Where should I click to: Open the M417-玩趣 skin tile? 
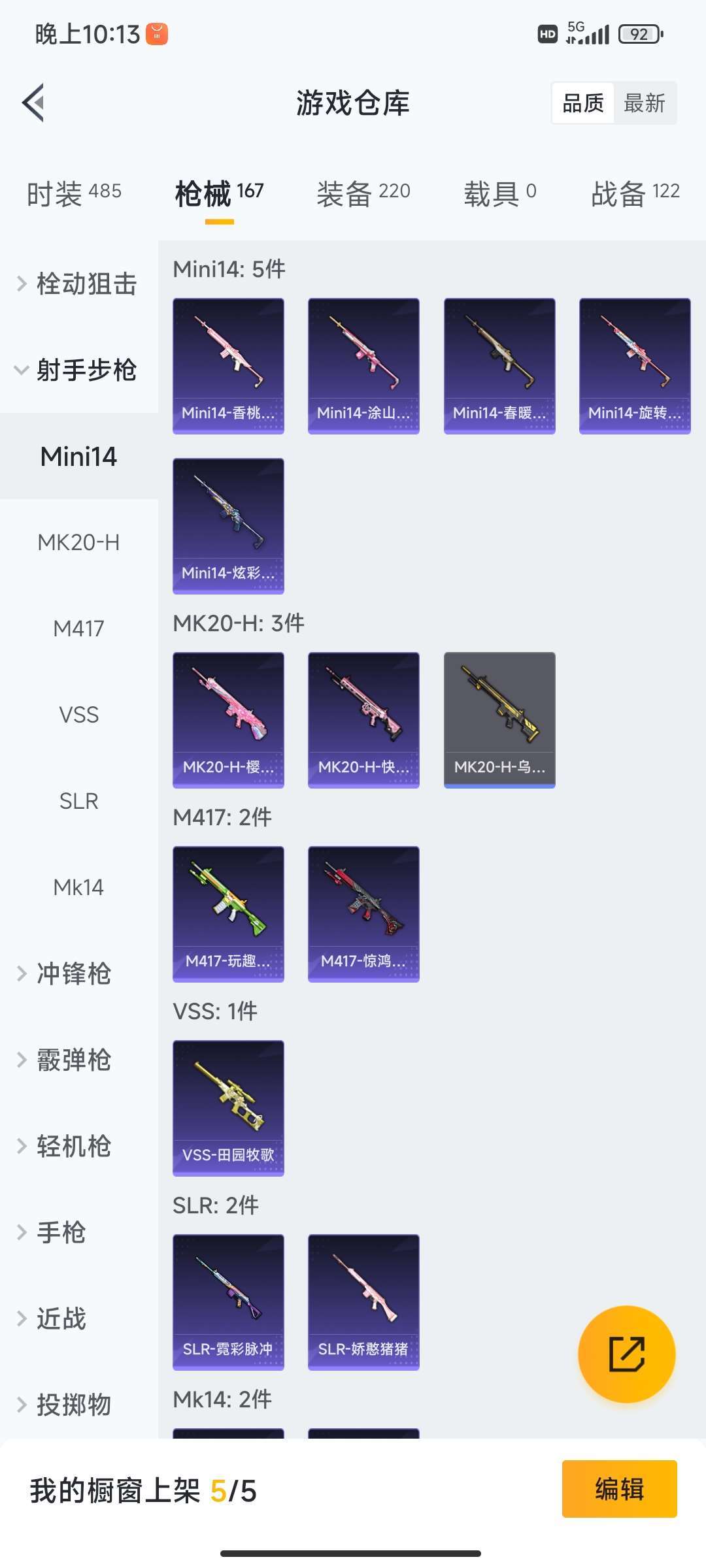[x=228, y=914]
